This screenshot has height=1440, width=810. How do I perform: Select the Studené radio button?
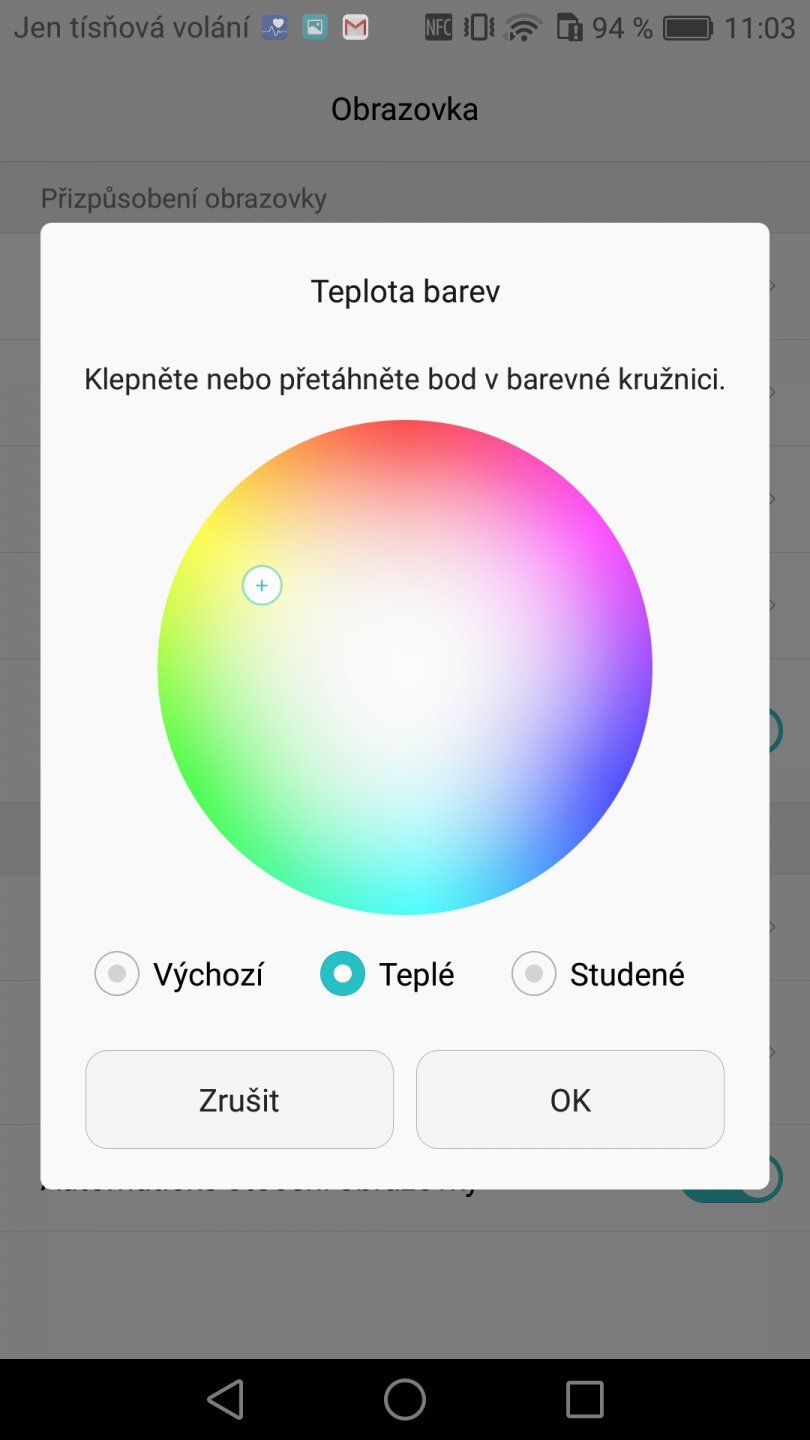(534, 973)
